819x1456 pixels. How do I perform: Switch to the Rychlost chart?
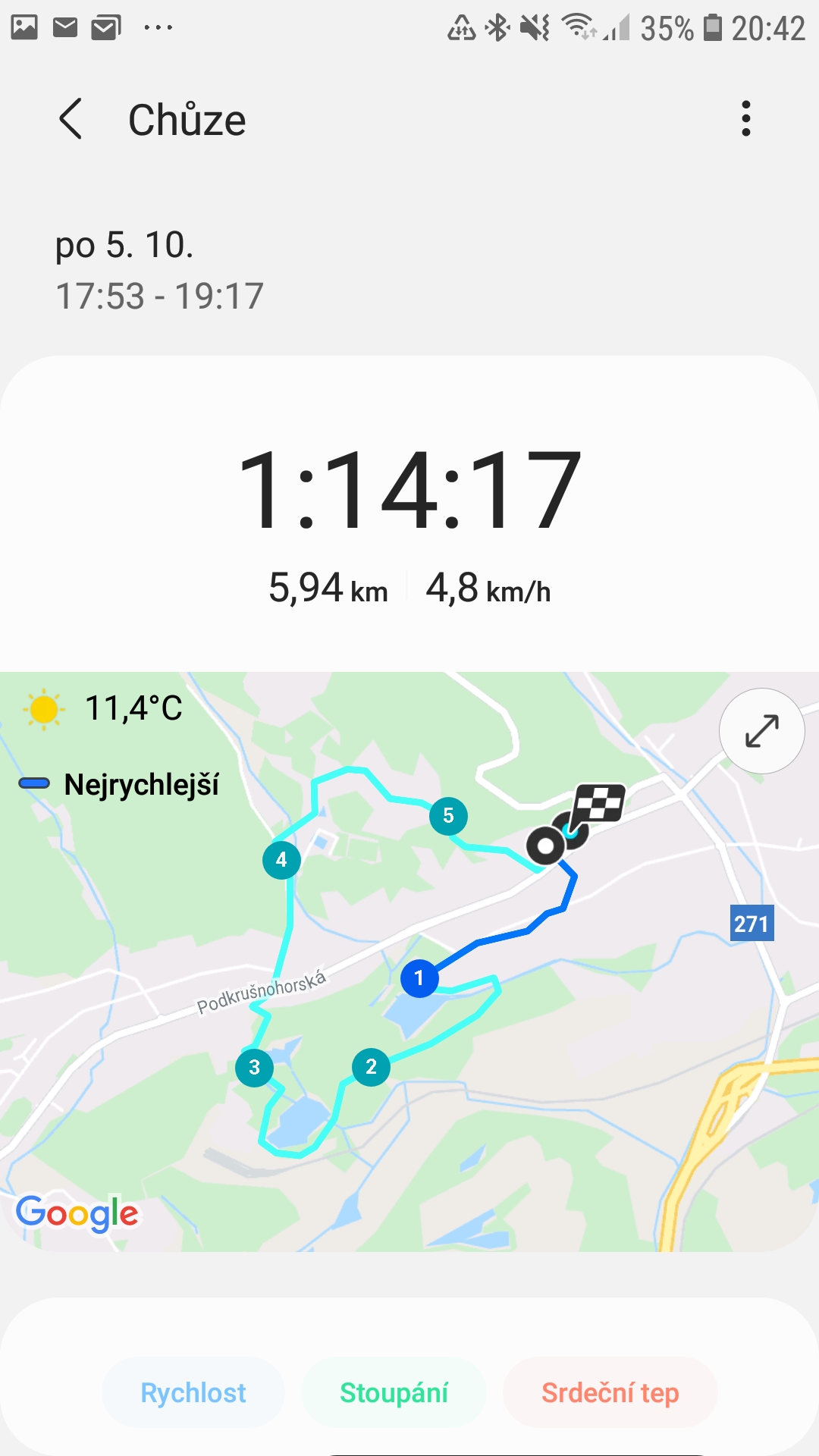(193, 1392)
